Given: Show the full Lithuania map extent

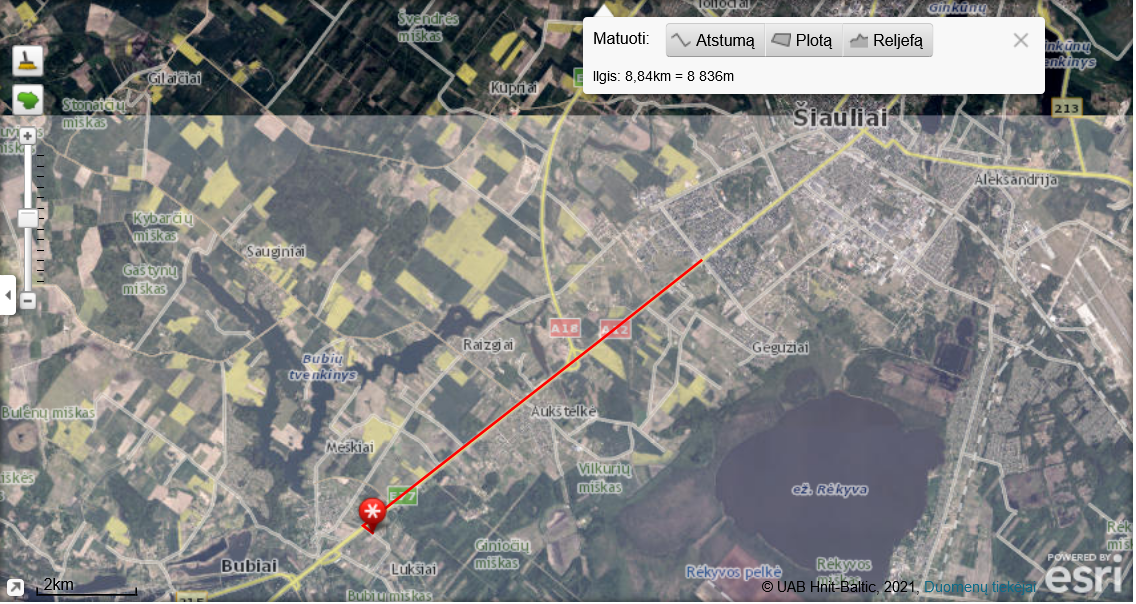Looking at the screenshot, I should 28,100.
